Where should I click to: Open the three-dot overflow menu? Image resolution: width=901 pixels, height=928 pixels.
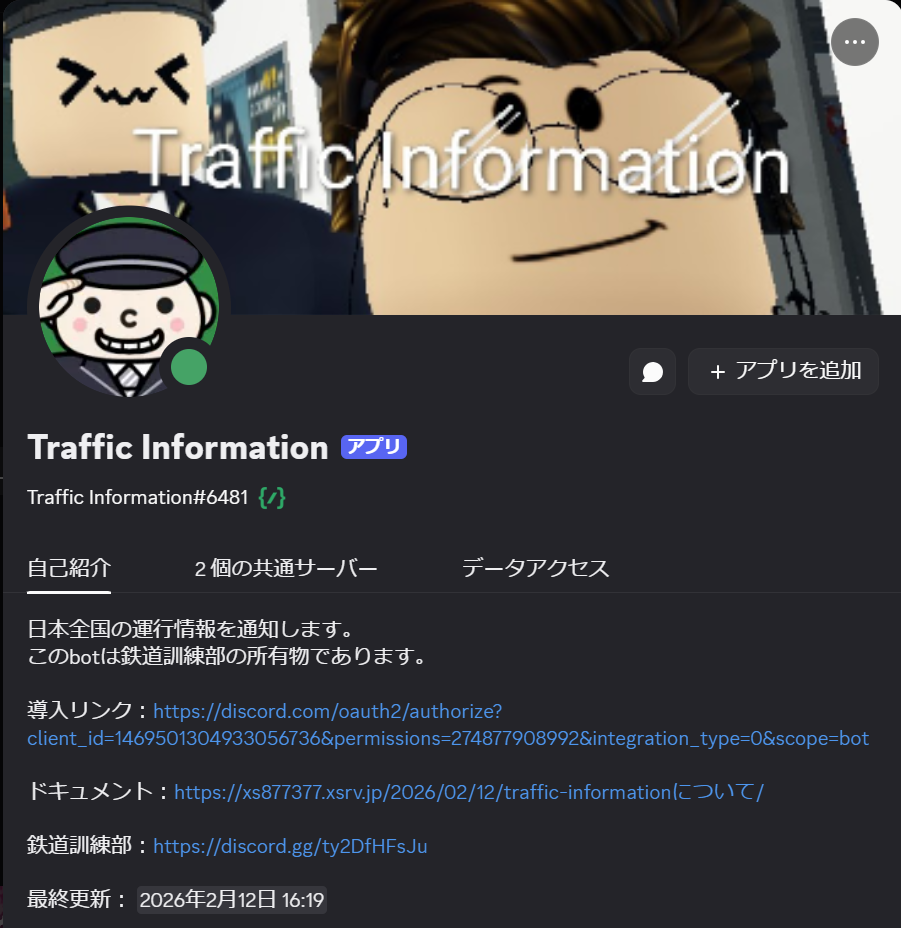(854, 42)
